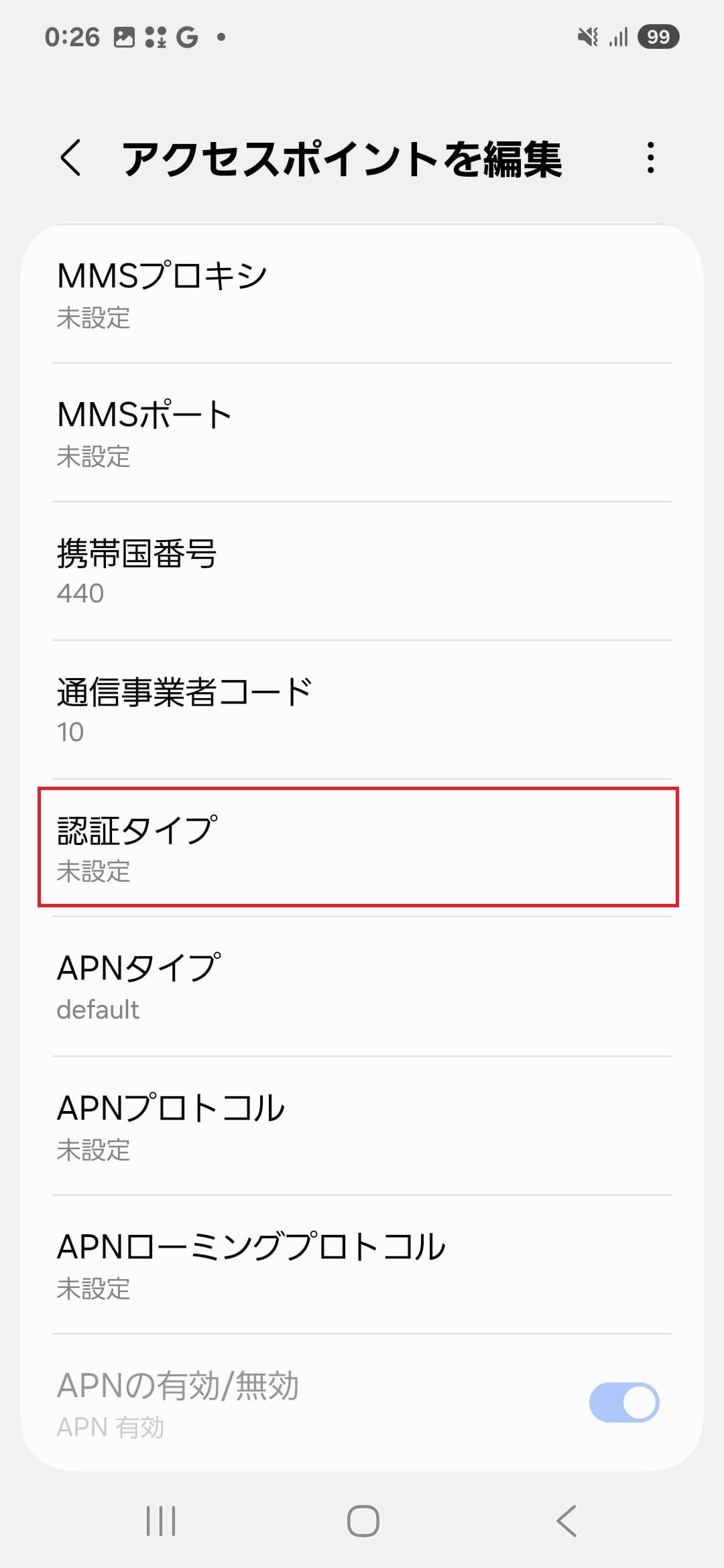Screen dimensions: 724x1568
Task: Open recent apps from the navigation bar
Action: tap(161, 1520)
